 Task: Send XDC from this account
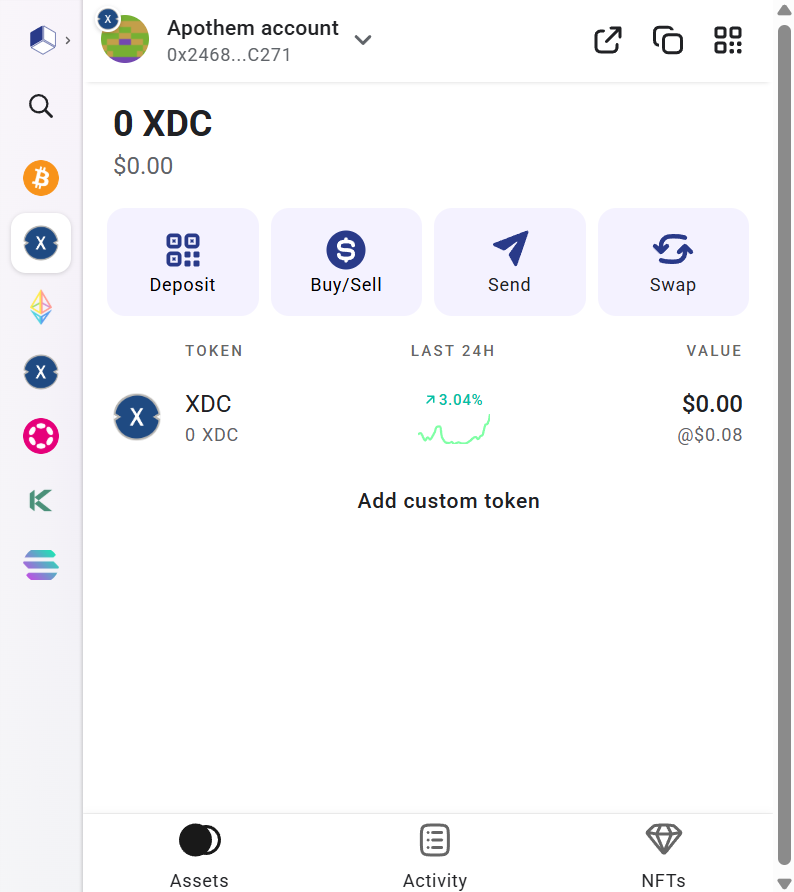point(509,262)
